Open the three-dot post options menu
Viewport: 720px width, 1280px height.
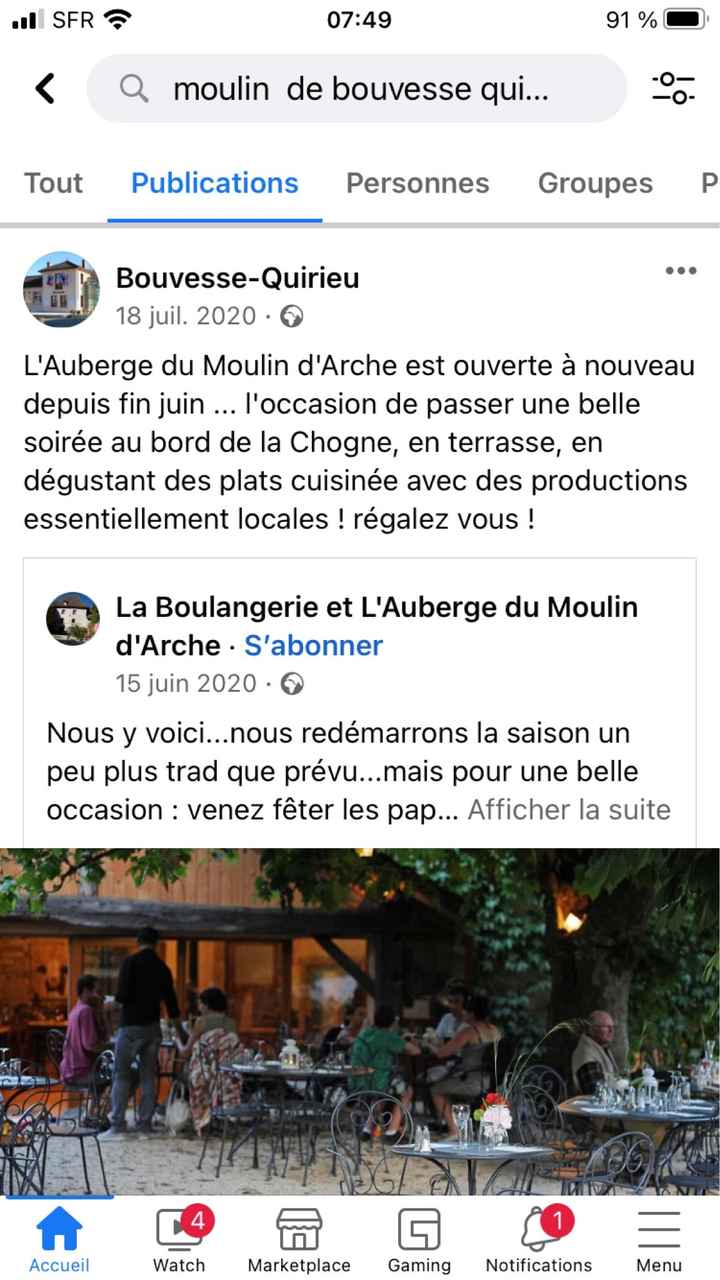pos(681,270)
